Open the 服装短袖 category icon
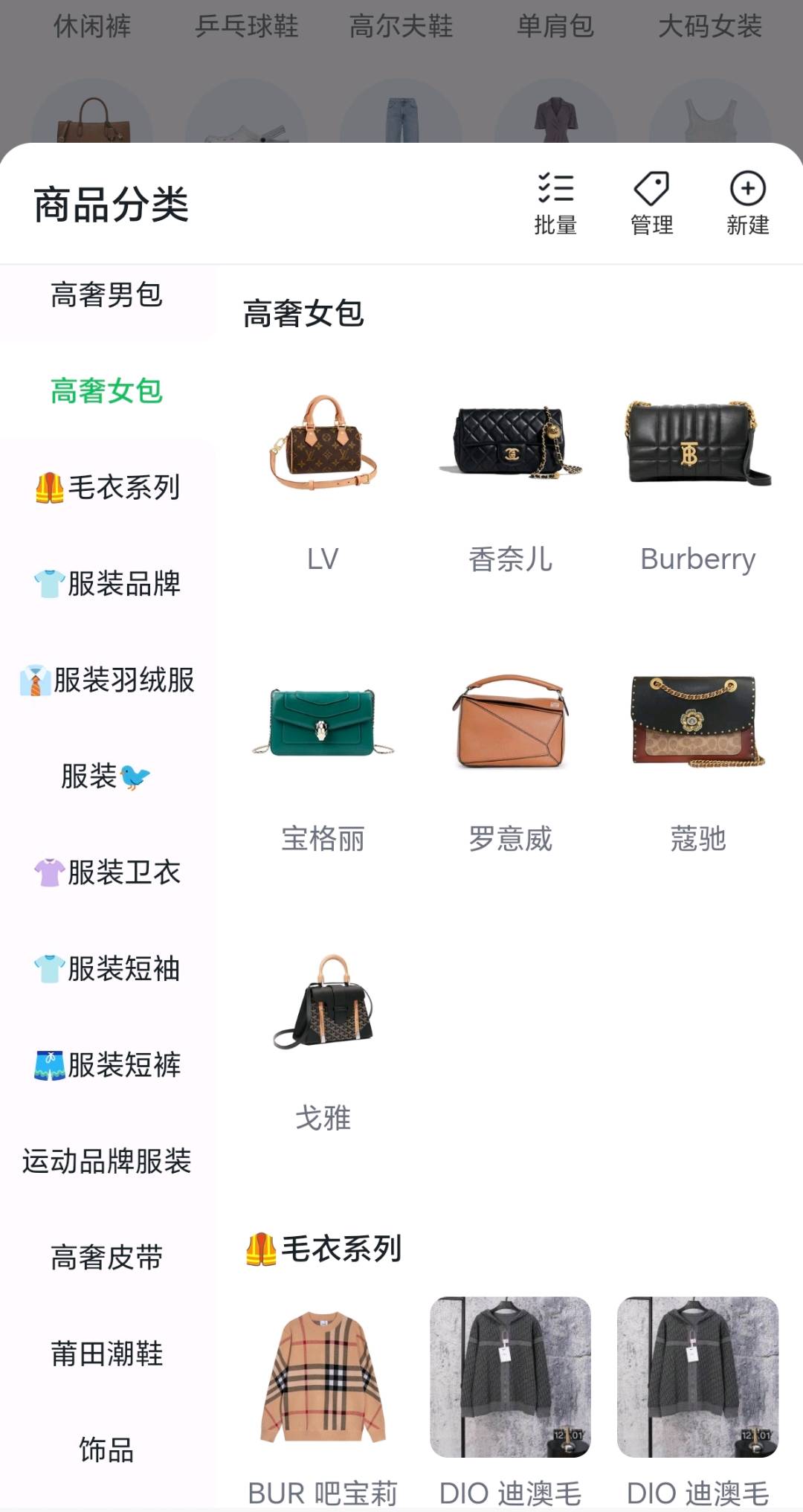 [x=109, y=969]
